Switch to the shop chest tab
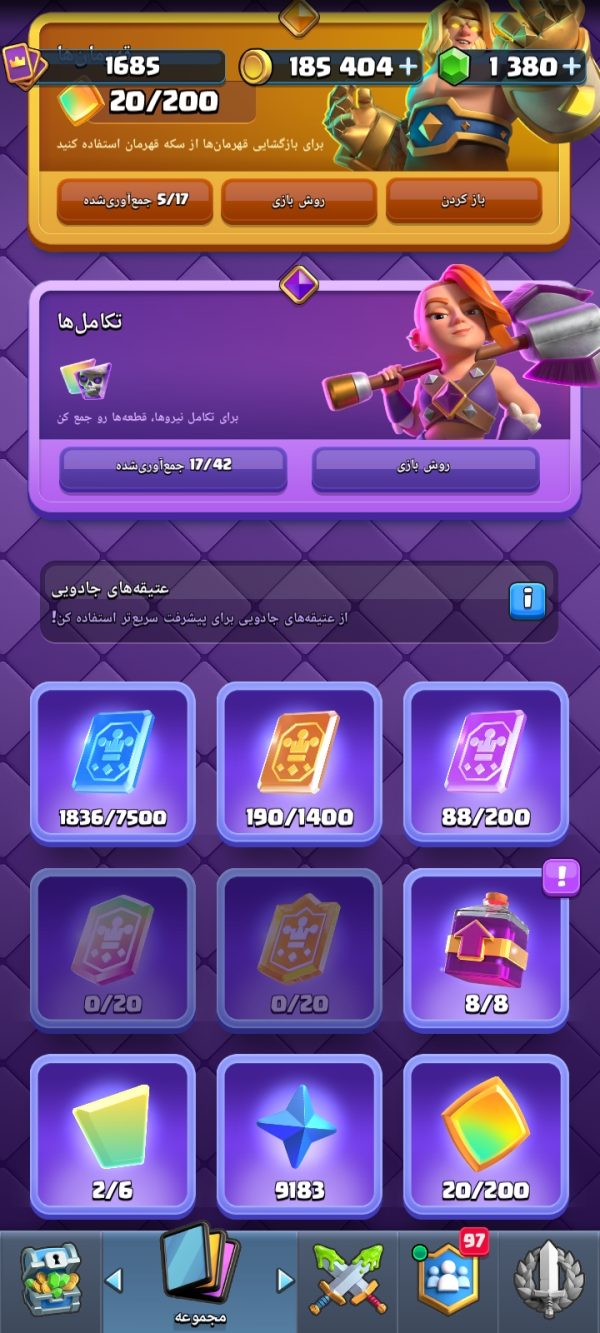 coord(51,1282)
